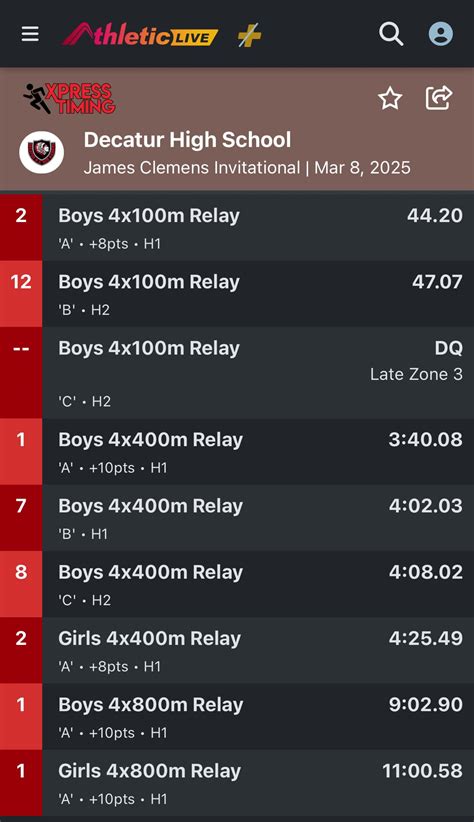Open the hamburger drawer menu
The width and height of the screenshot is (474, 822).
[30, 34]
